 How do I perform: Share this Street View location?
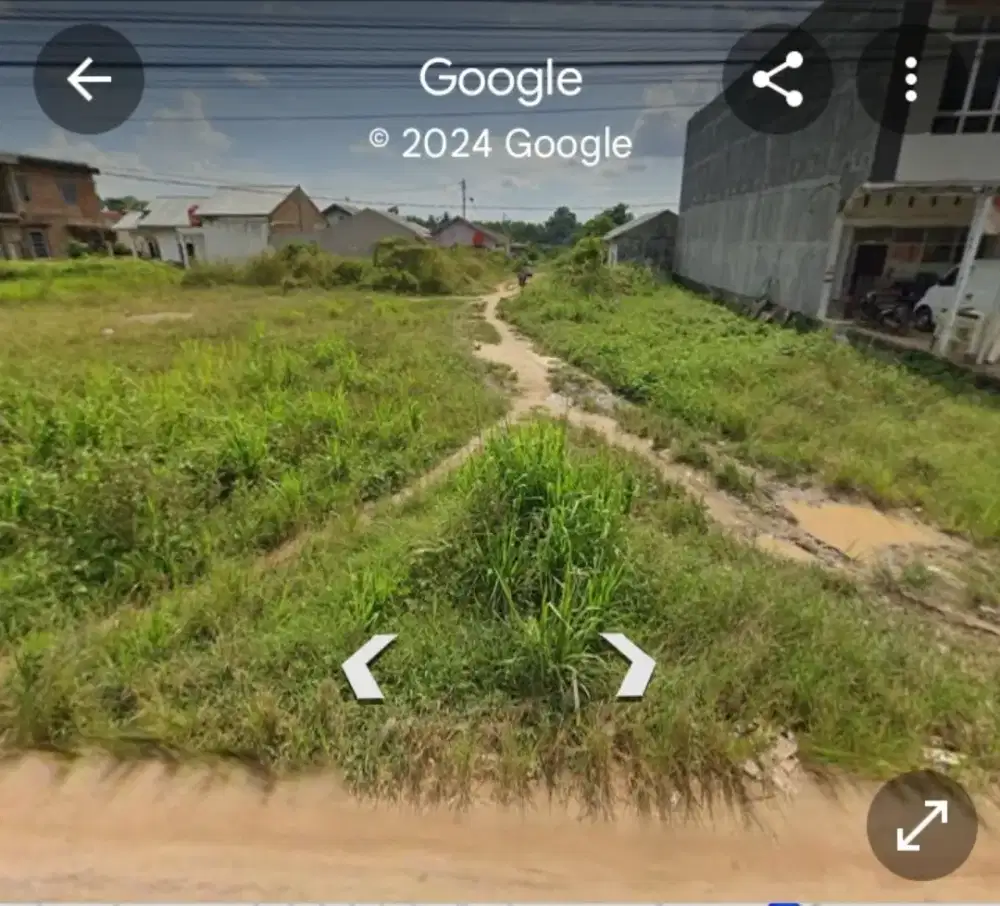pyautogui.click(x=778, y=79)
